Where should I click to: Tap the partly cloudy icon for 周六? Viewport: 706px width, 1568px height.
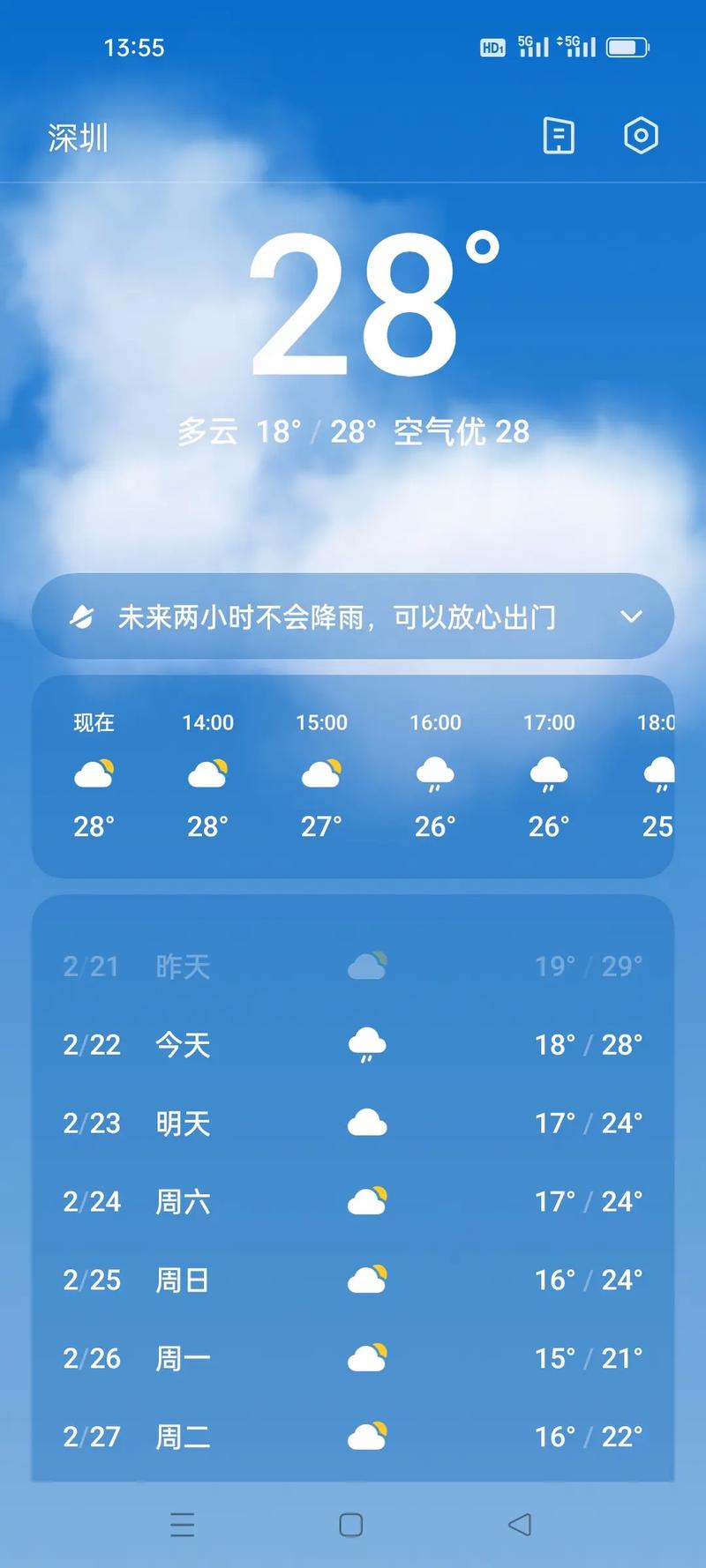tap(369, 1201)
